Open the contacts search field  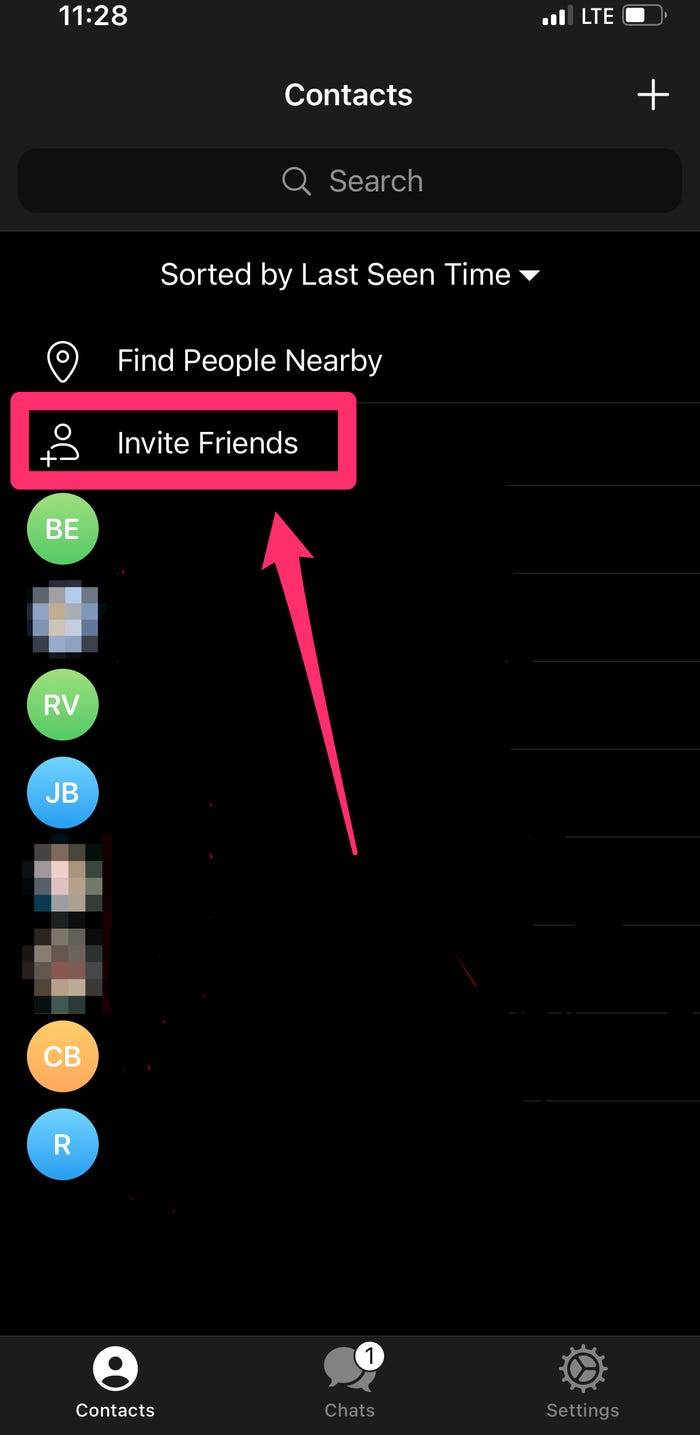tap(350, 181)
